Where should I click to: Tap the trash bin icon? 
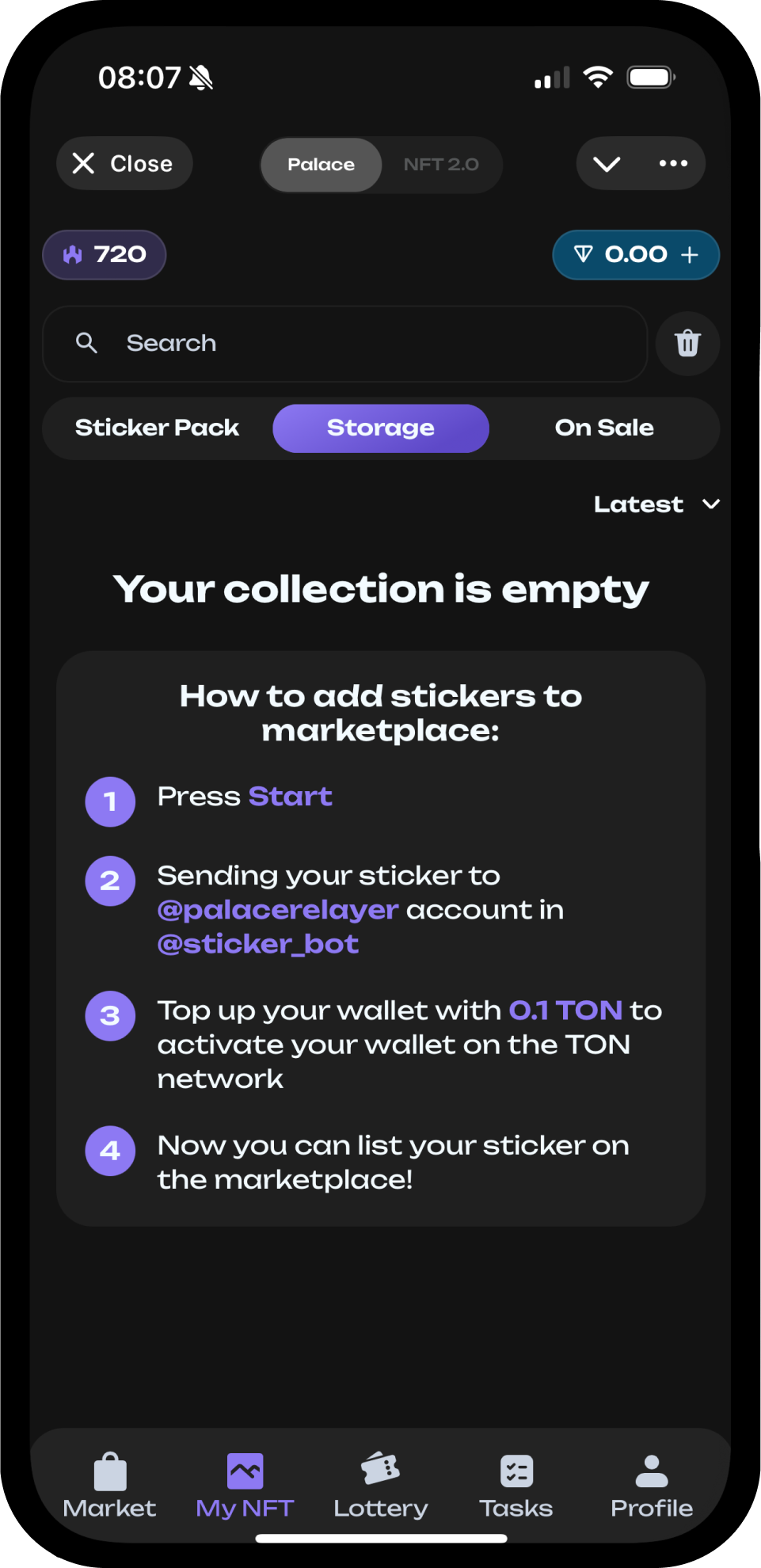687,344
